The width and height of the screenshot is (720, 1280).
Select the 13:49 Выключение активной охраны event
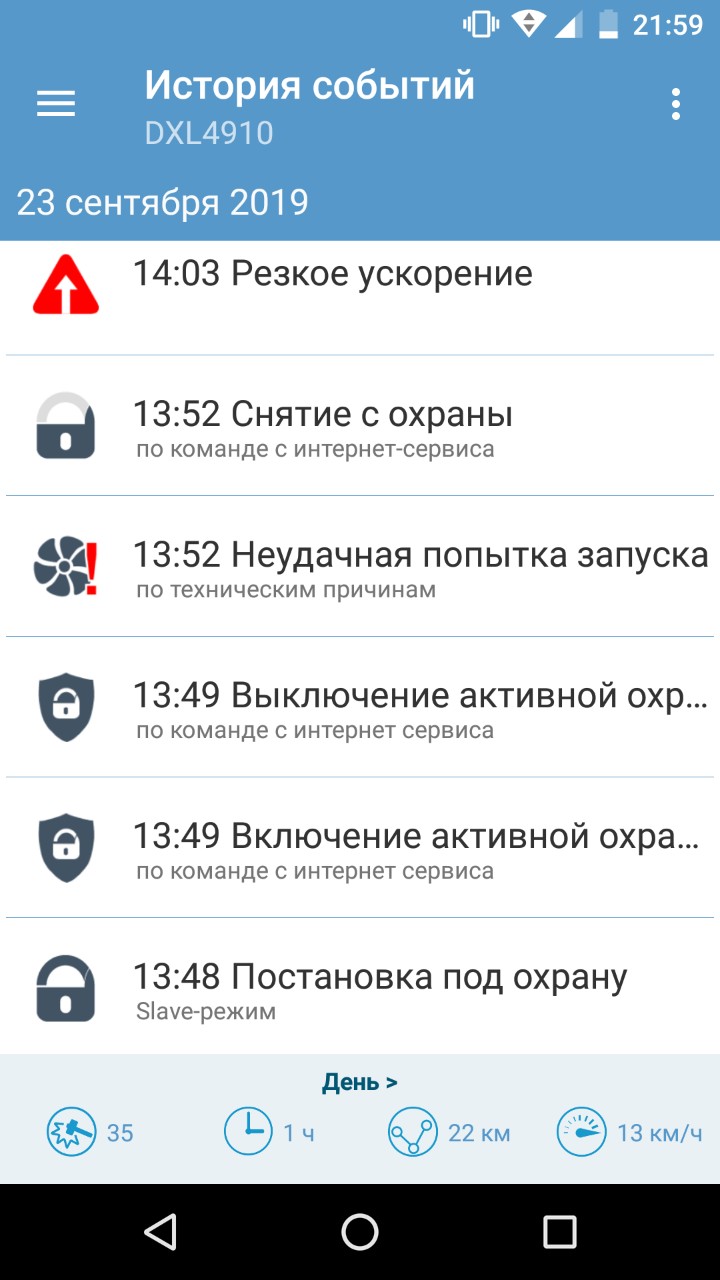[360, 707]
